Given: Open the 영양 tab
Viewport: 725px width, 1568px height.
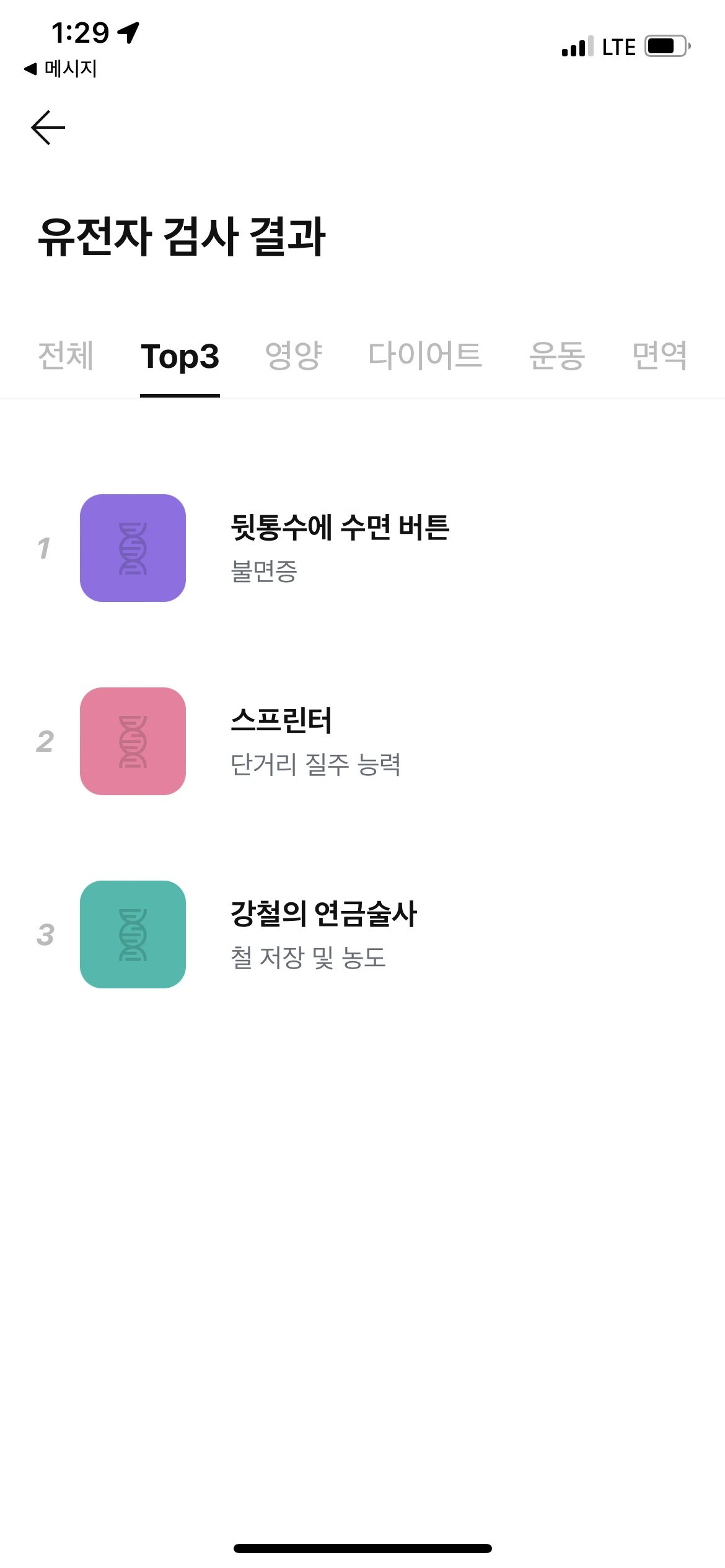Looking at the screenshot, I should point(294,356).
